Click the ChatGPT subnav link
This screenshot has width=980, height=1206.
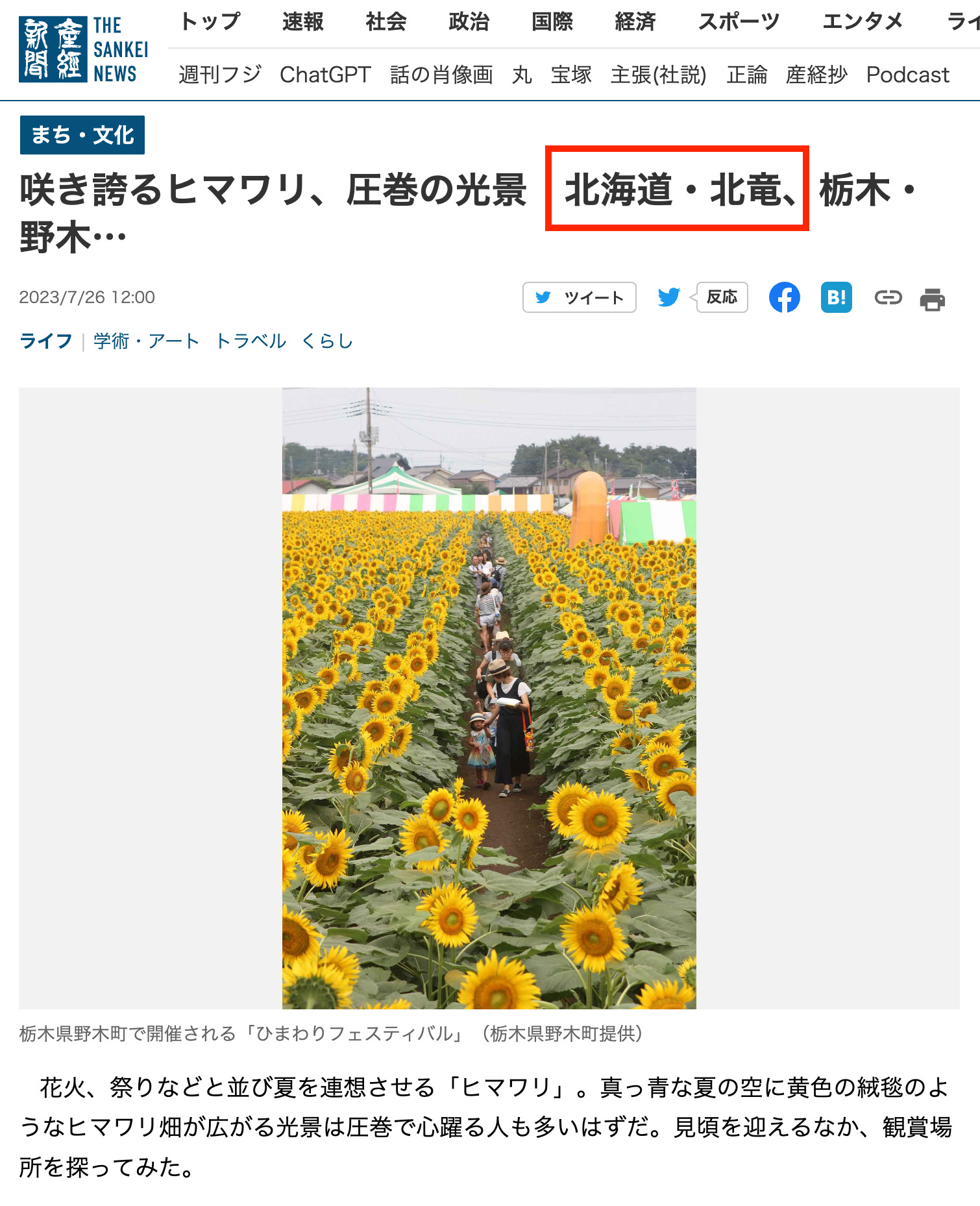tap(325, 75)
